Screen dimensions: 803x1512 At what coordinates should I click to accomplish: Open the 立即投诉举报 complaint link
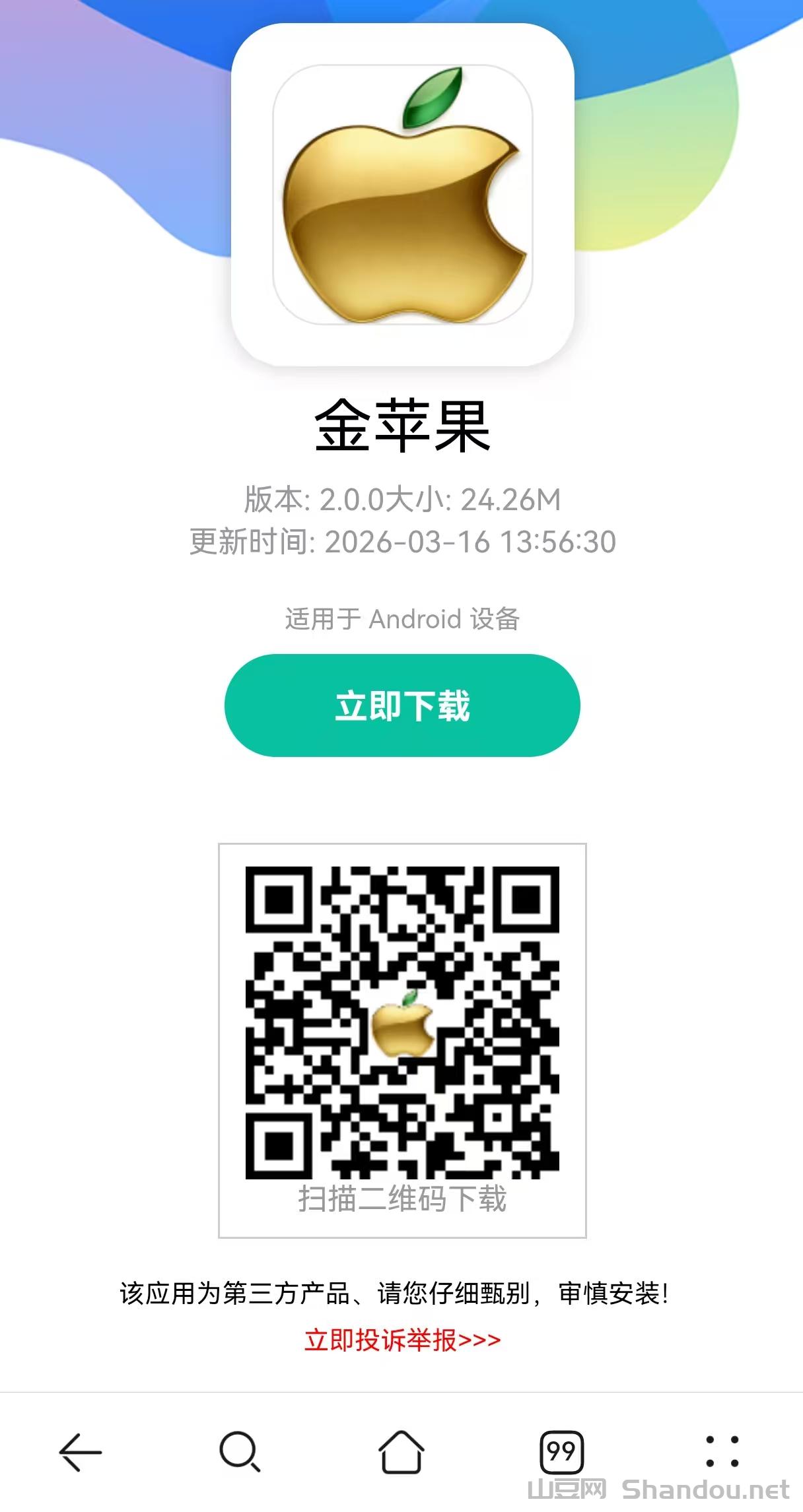click(x=402, y=1340)
